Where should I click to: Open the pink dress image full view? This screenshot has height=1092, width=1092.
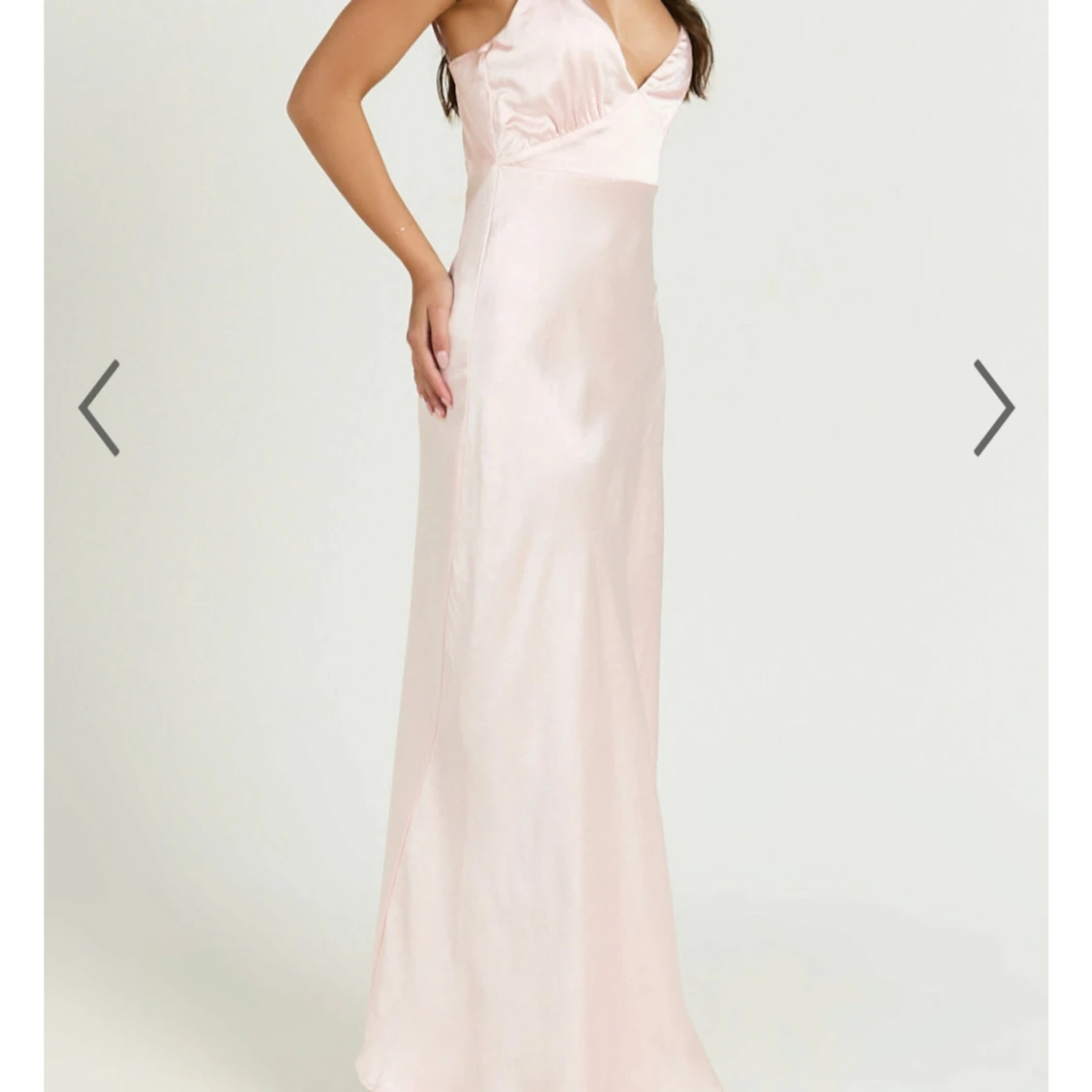pyautogui.click(x=544, y=582)
